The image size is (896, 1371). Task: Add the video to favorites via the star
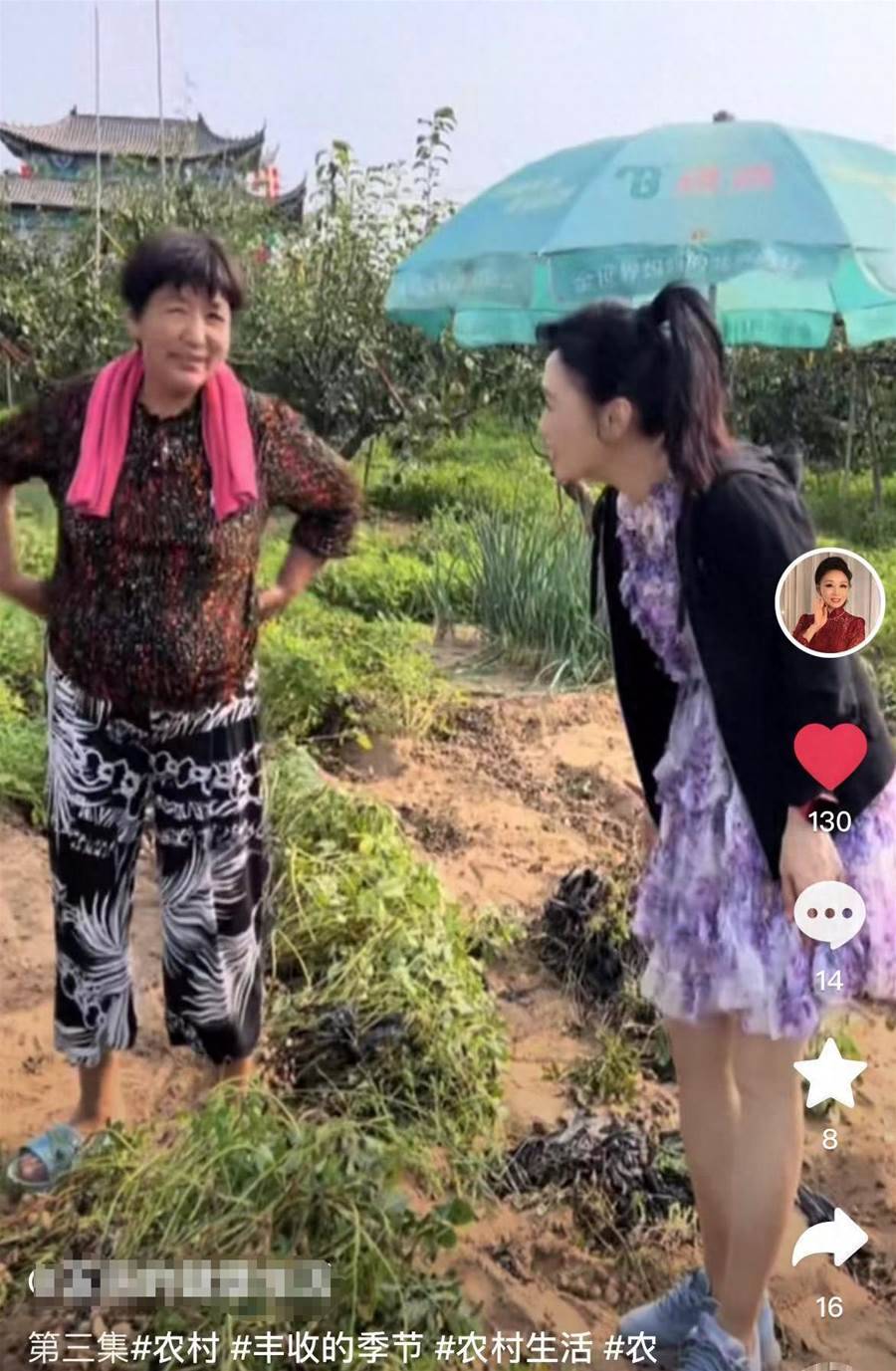coord(829,1073)
